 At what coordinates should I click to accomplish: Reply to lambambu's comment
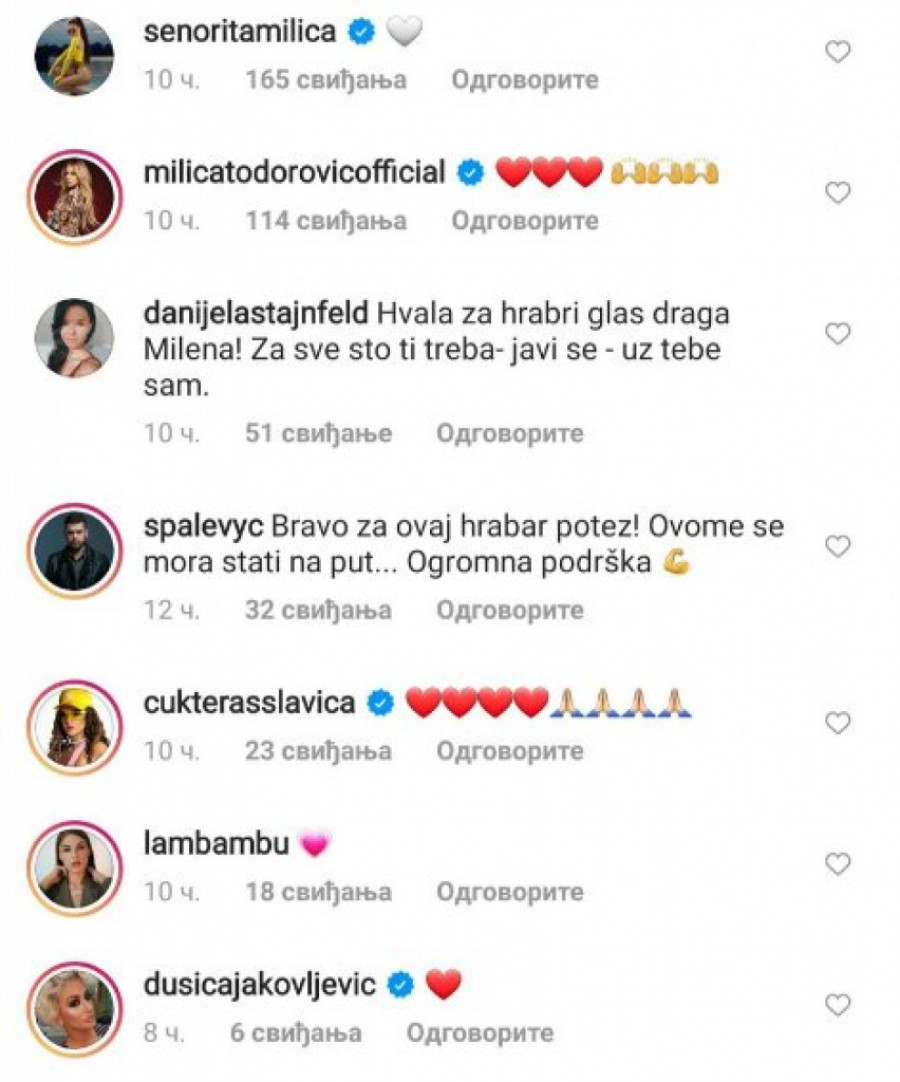(x=510, y=891)
